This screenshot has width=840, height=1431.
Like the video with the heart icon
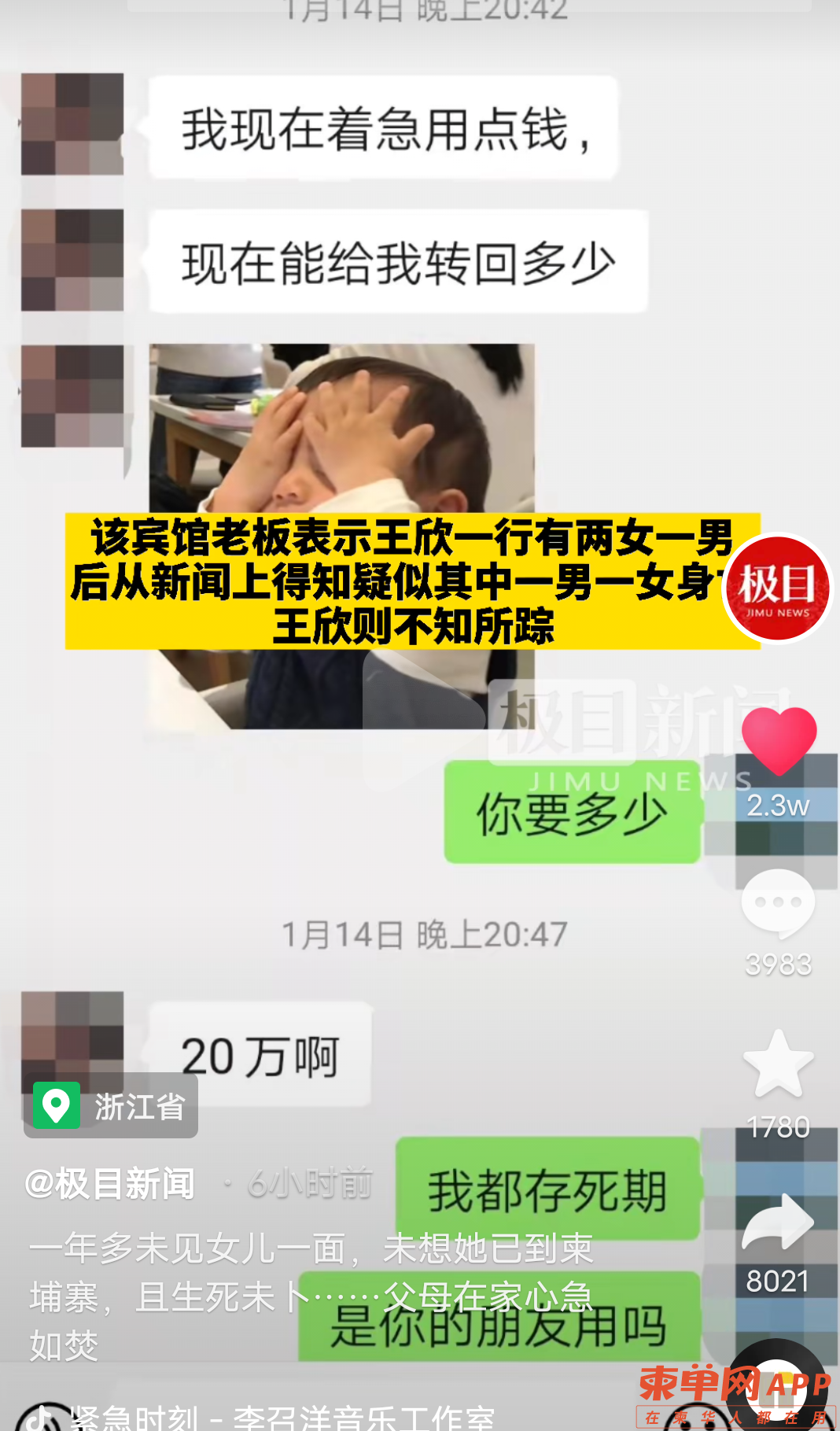coord(779,739)
